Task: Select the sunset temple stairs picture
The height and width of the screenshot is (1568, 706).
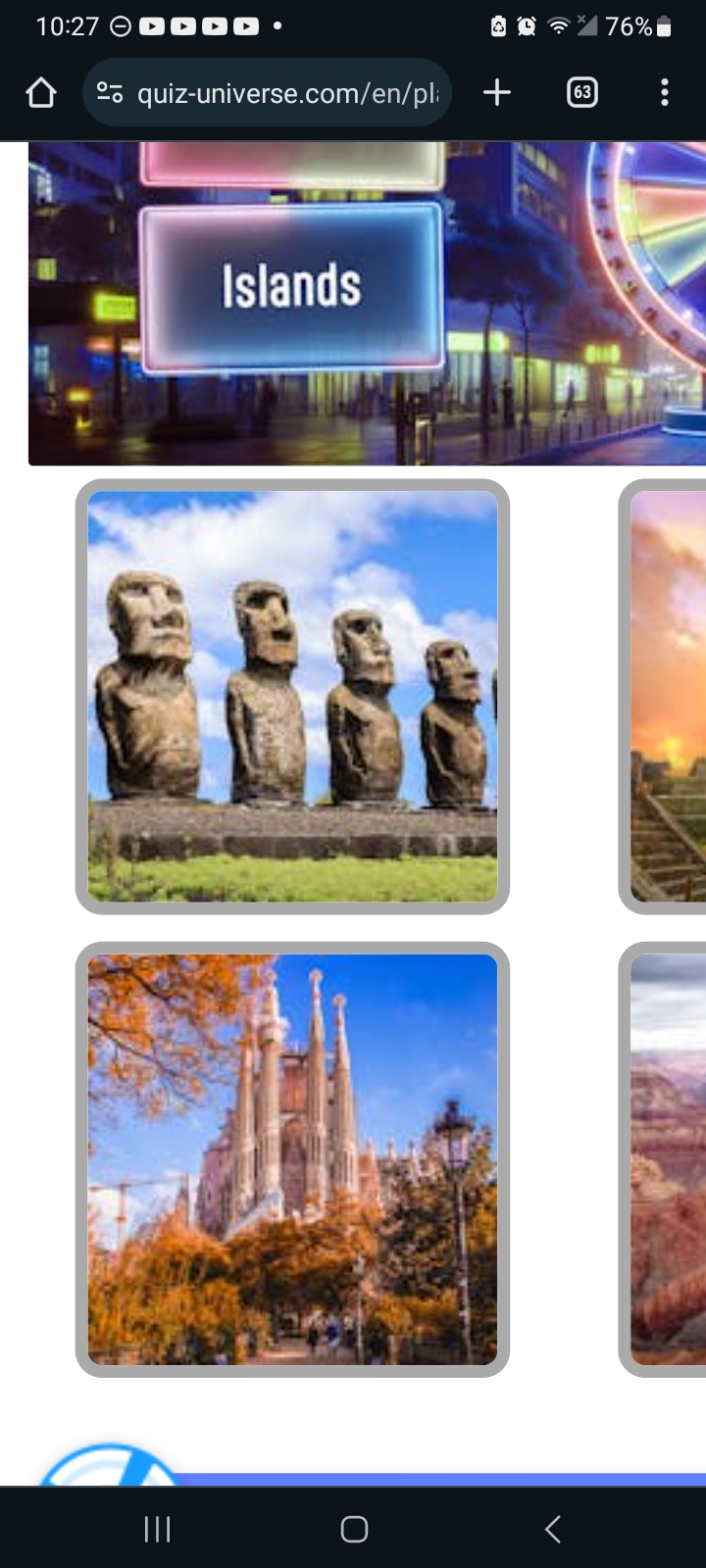Action: (667, 696)
